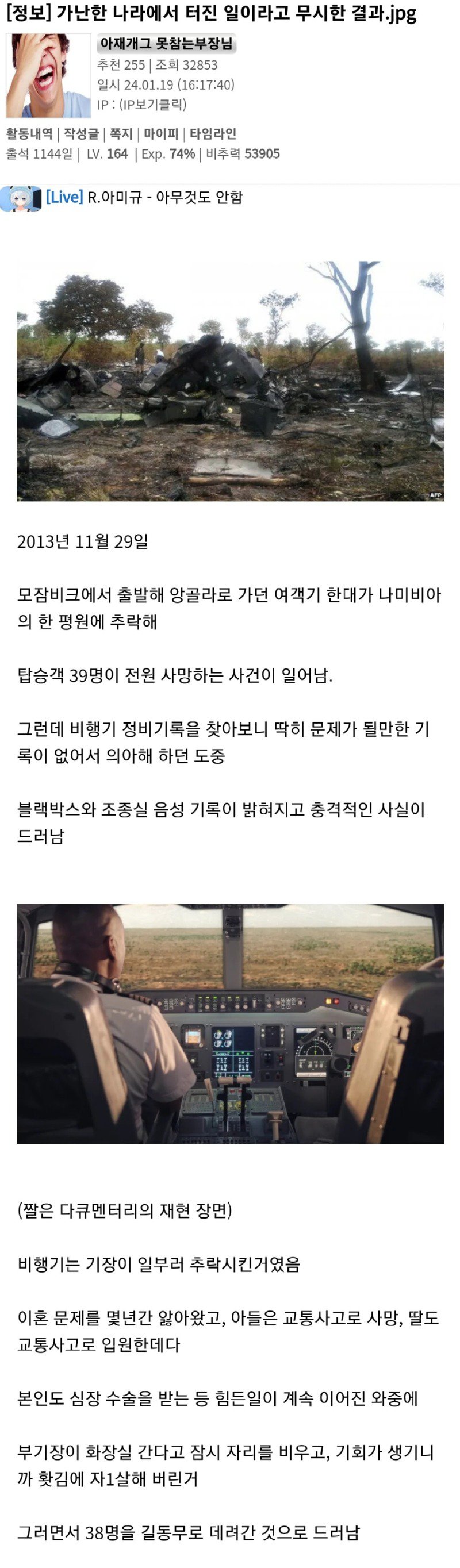The height and width of the screenshot is (1568, 460).
Task: Go to the author's 마이피
Action: 161,134
